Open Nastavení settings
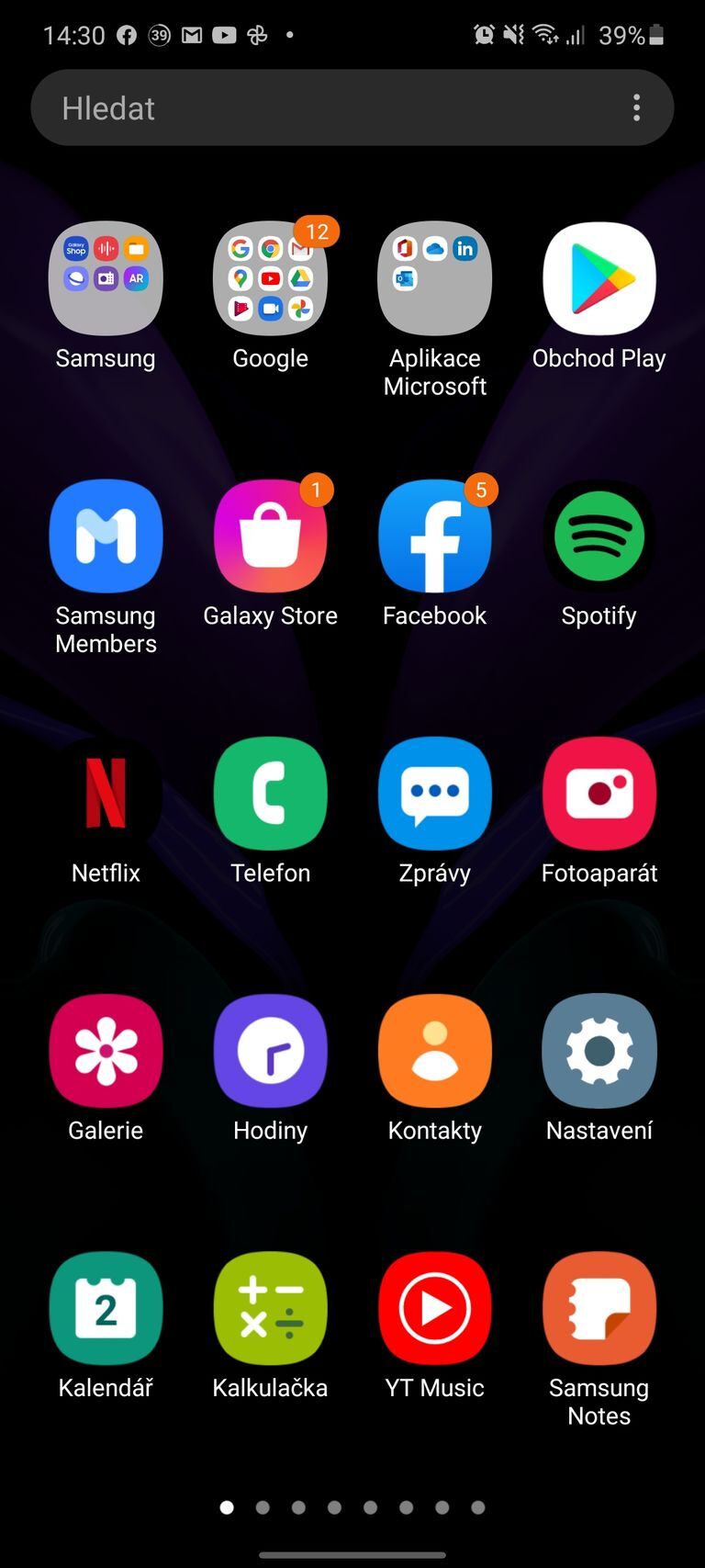The width and height of the screenshot is (705, 1568). pos(599,1050)
